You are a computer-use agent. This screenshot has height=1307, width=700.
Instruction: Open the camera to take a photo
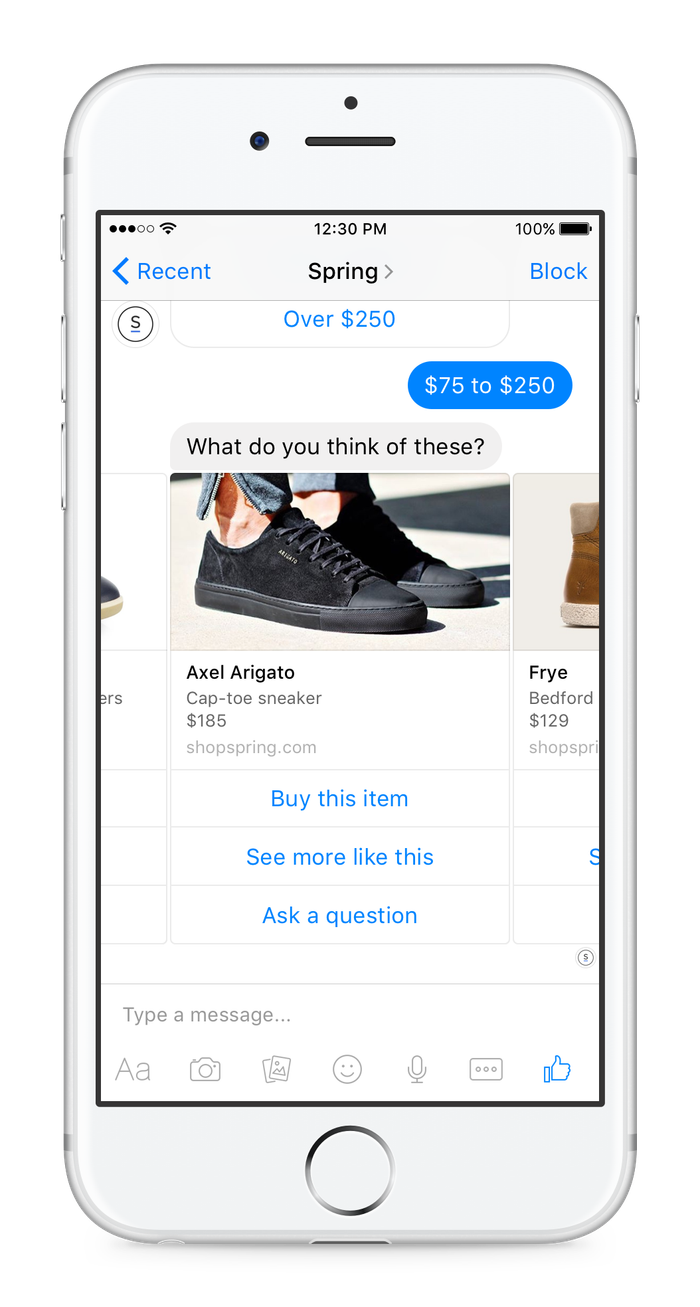pyautogui.click(x=205, y=1070)
